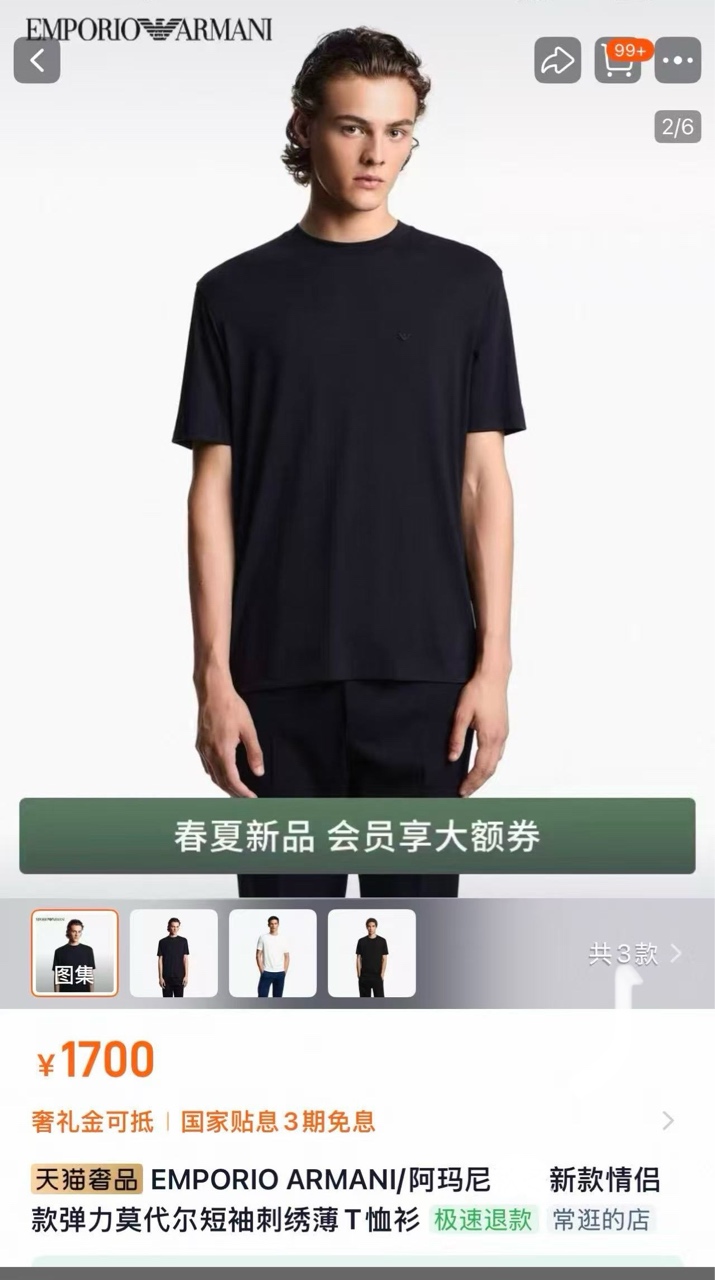Tap the 极速退款 tag

point(484,1220)
